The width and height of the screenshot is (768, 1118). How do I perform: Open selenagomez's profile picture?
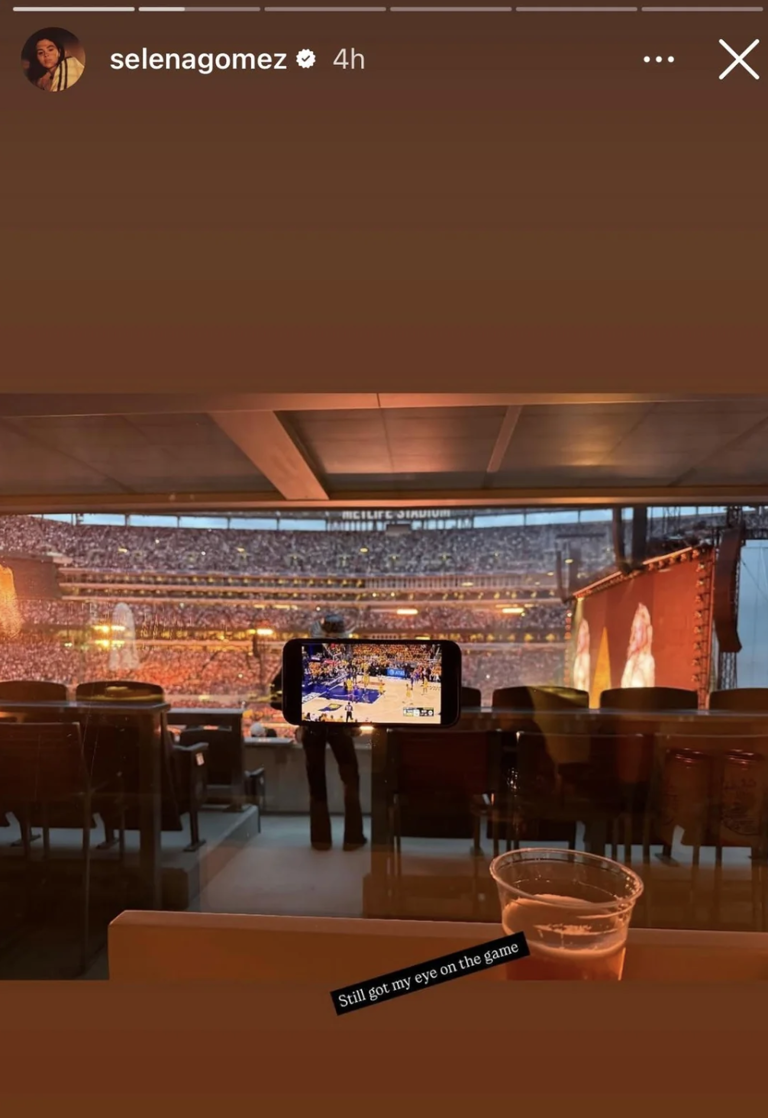coord(53,60)
